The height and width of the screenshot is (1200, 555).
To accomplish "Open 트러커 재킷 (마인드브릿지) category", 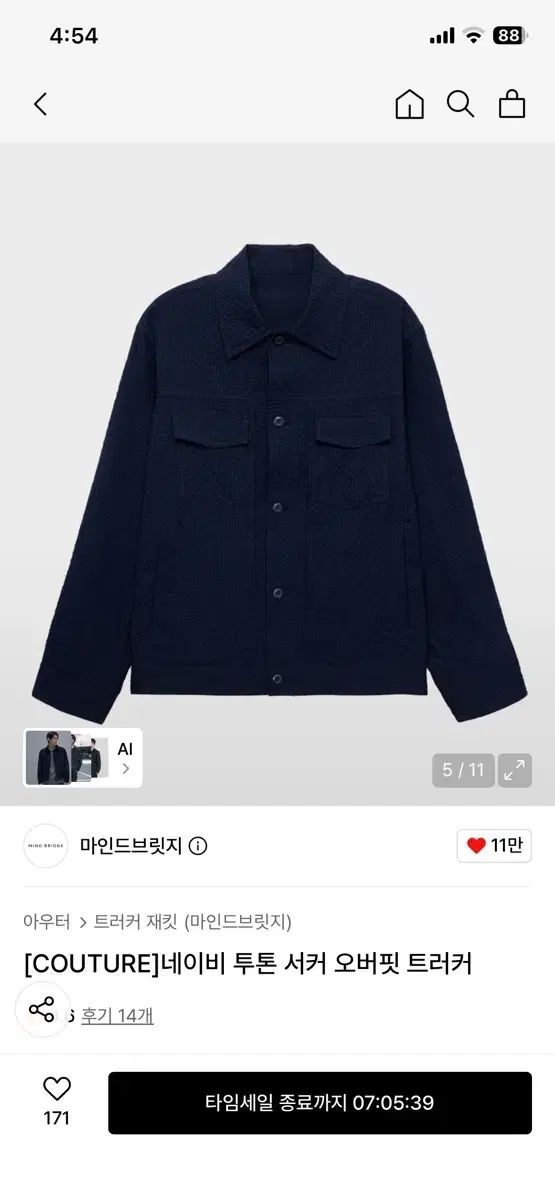I will tap(192, 922).
